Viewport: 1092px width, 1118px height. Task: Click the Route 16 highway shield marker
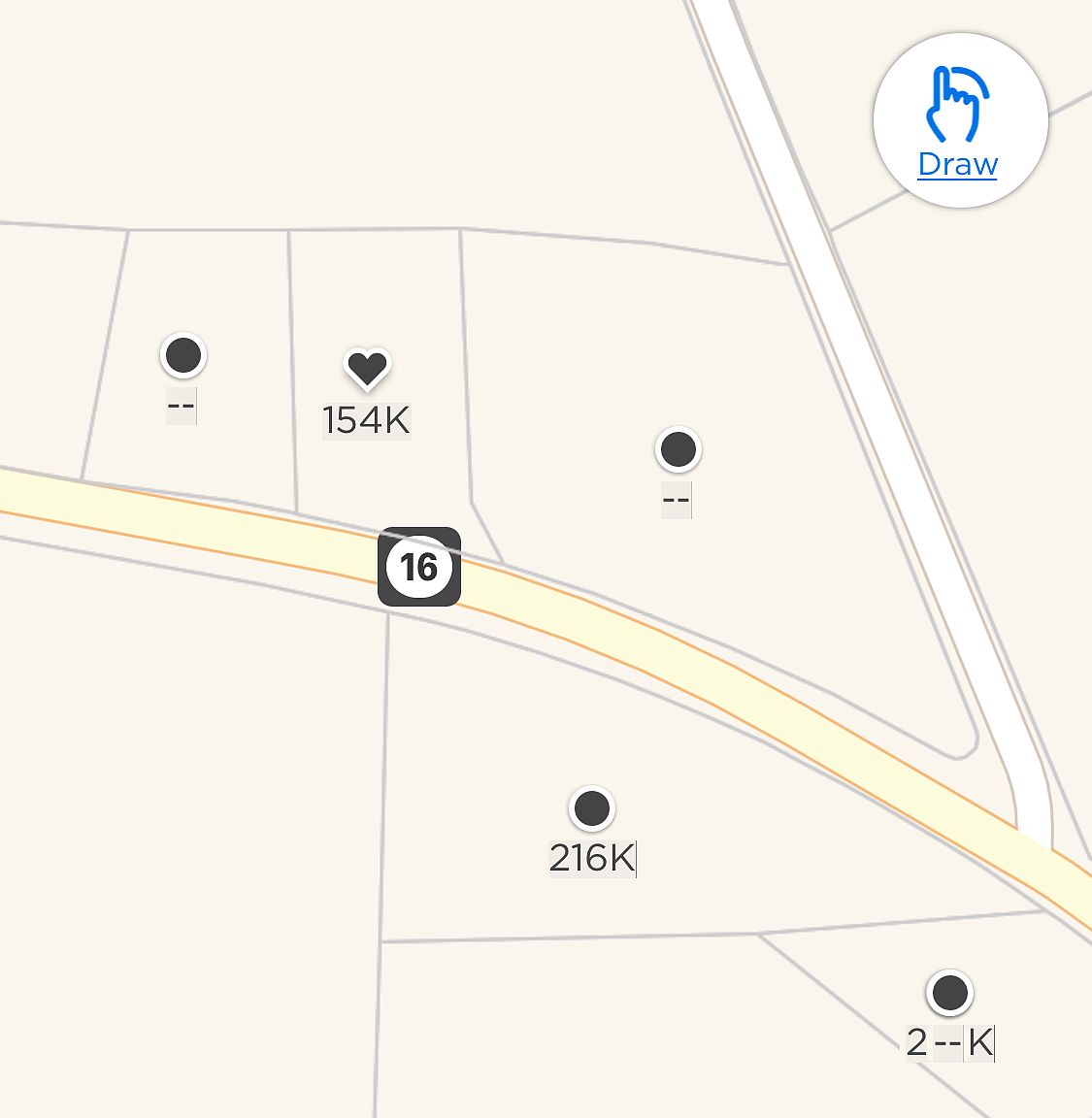pyautogui.click(x=418, y=568)
